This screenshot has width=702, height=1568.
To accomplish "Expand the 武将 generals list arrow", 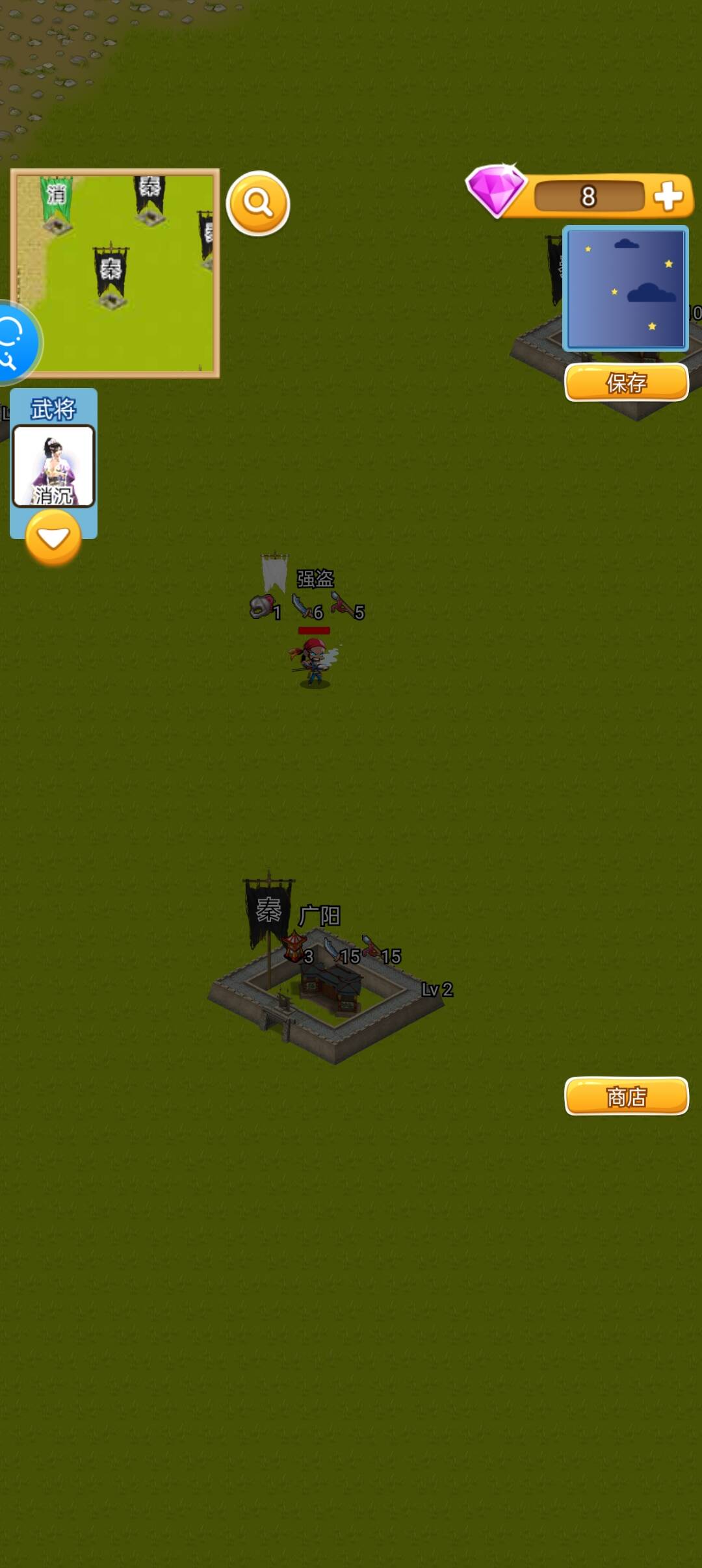I will click(53, 538).
